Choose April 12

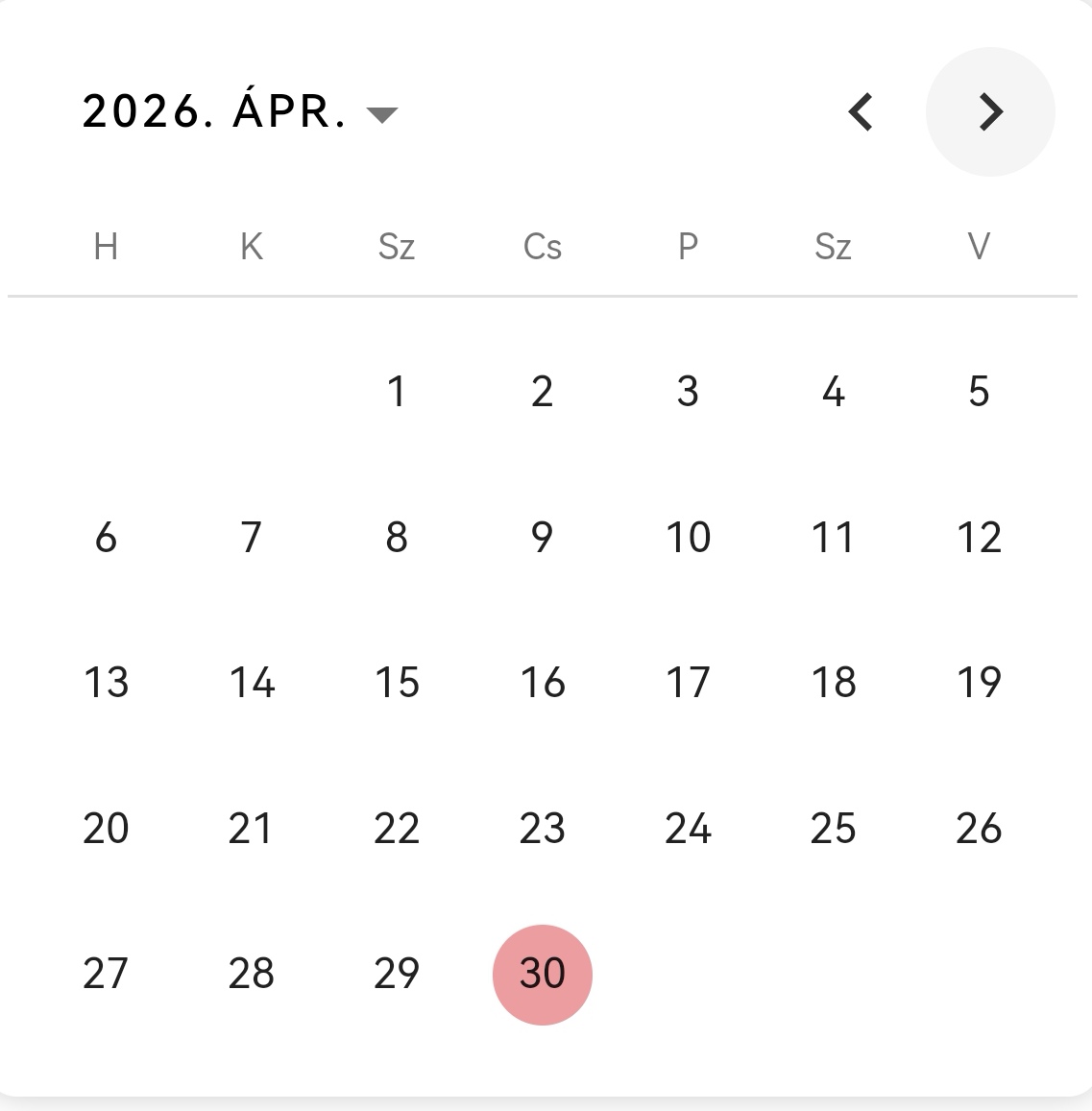978,538
